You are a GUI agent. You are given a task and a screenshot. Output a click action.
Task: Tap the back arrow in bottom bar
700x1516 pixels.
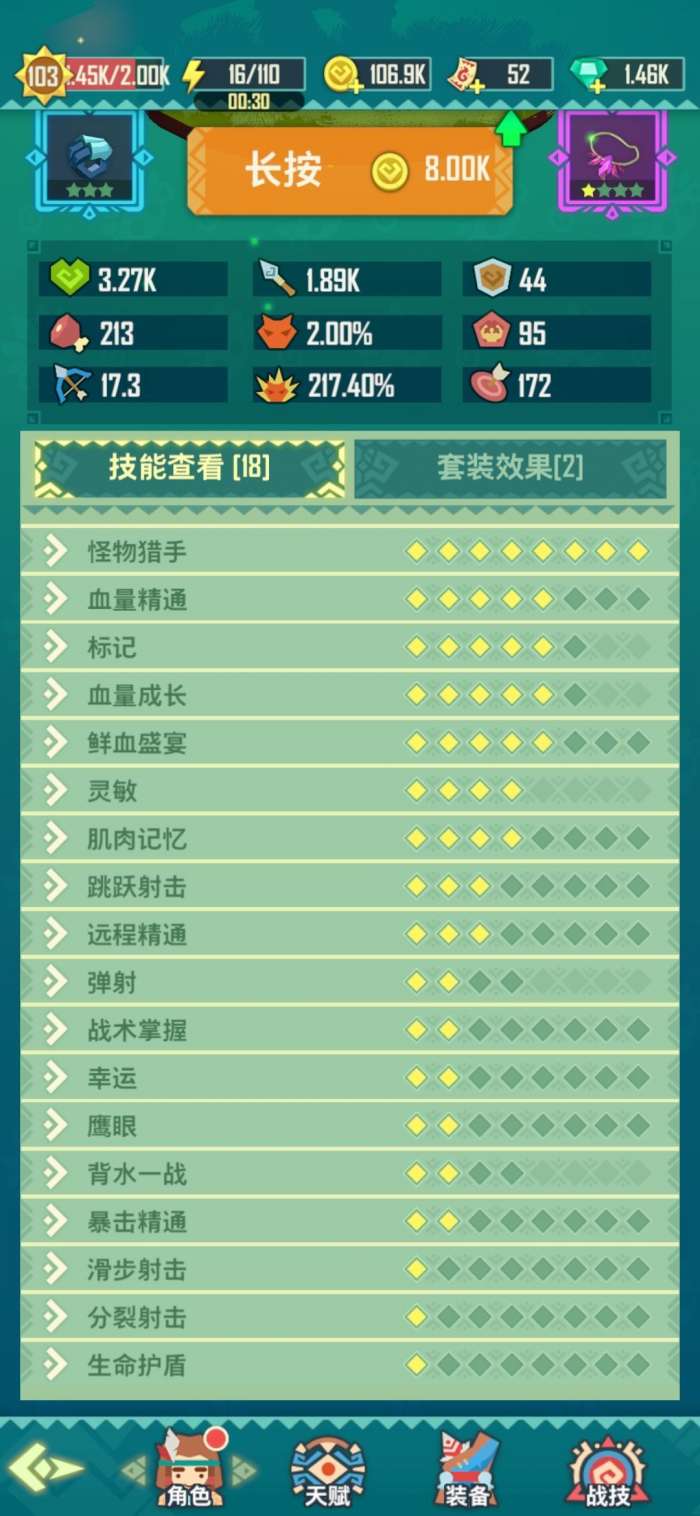45,1470
